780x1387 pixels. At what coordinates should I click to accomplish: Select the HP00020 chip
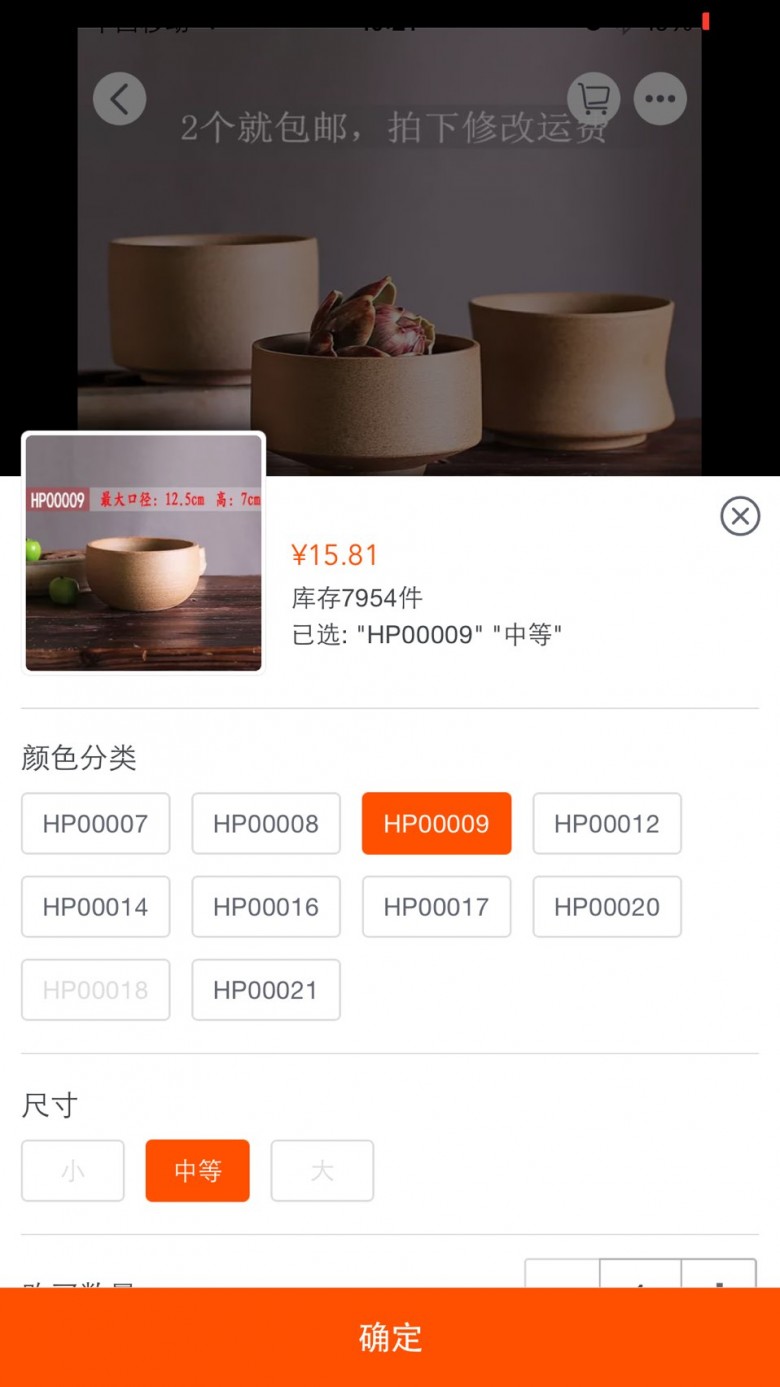click(x=607, y=906)
